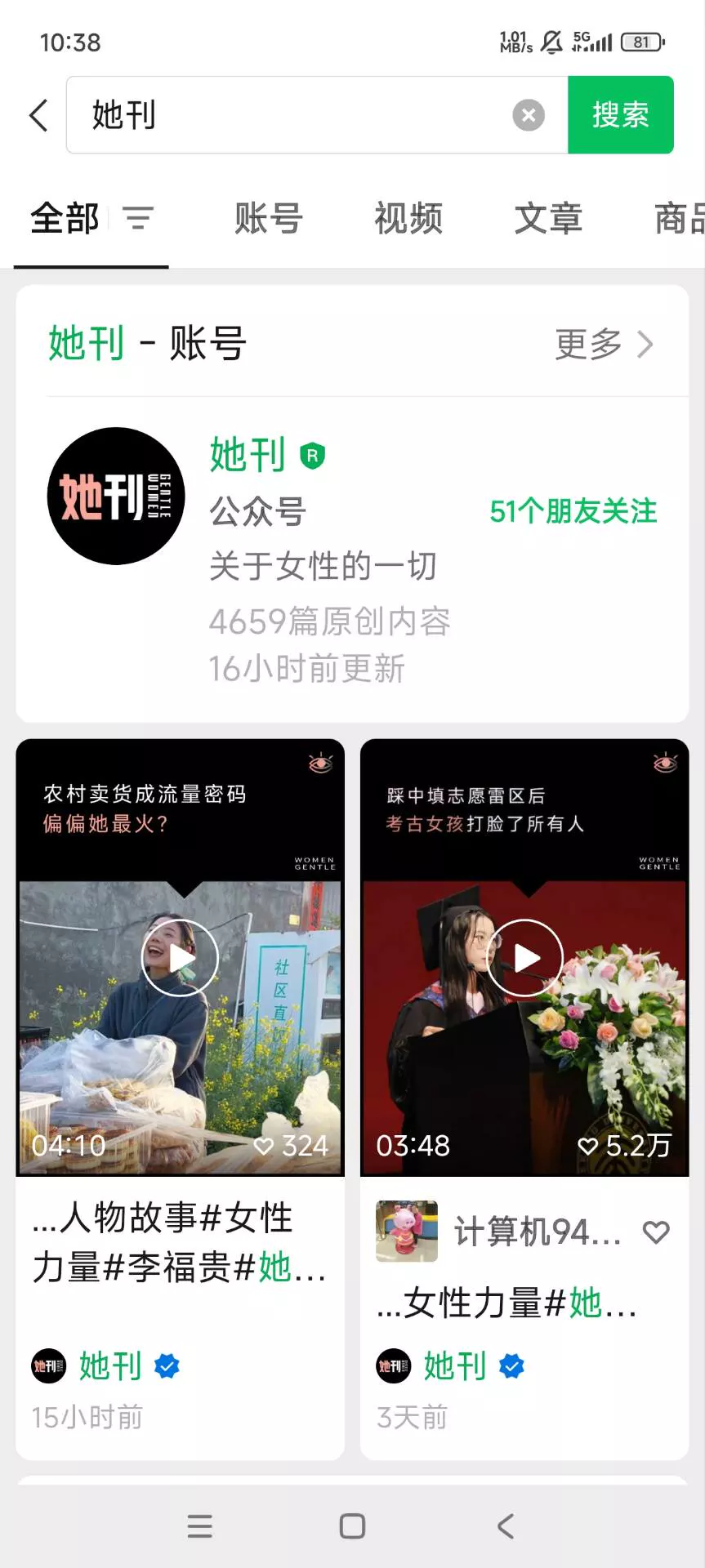
Task: Tap the heart icon showing 324 likes
Action: click(x=265, y=1146)
